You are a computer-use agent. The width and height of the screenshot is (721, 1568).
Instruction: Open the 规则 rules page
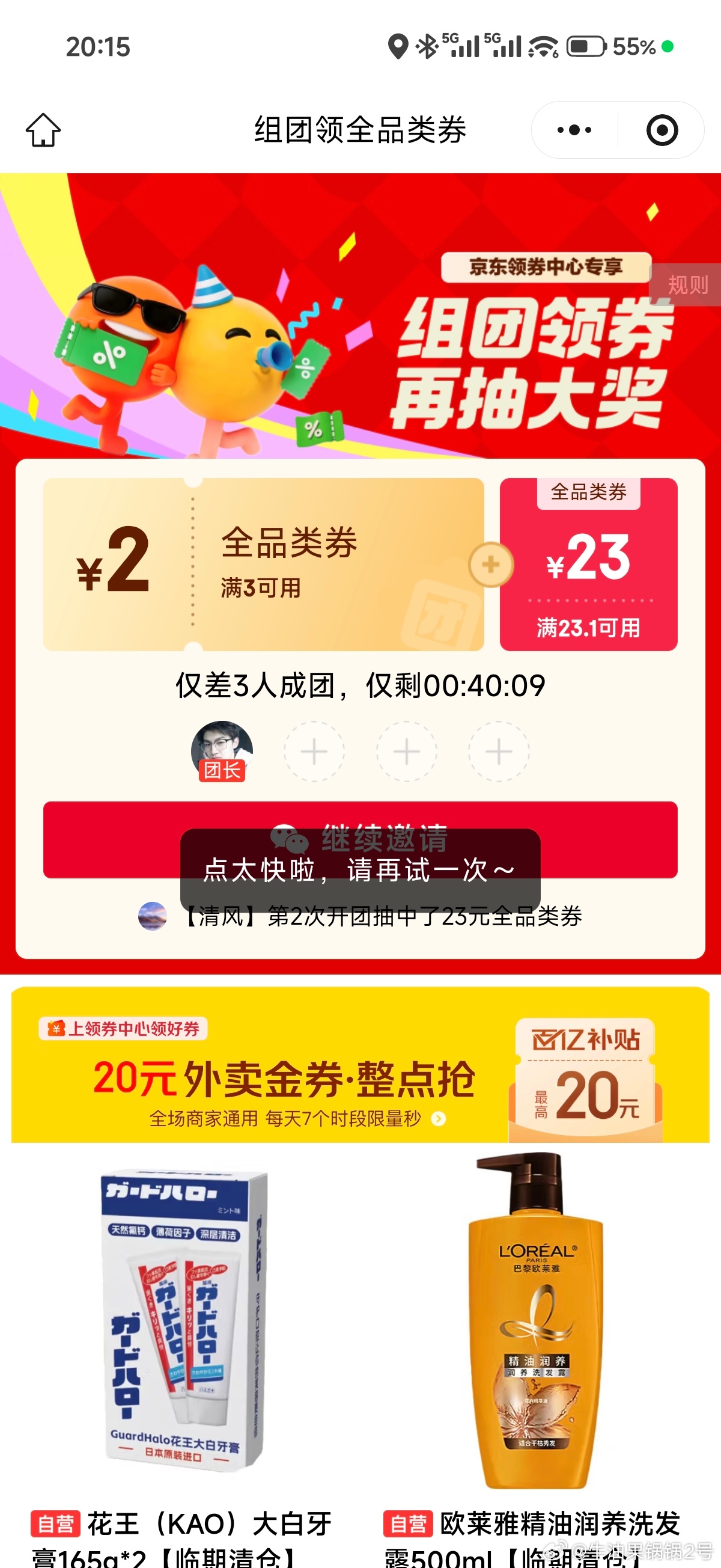687,284
